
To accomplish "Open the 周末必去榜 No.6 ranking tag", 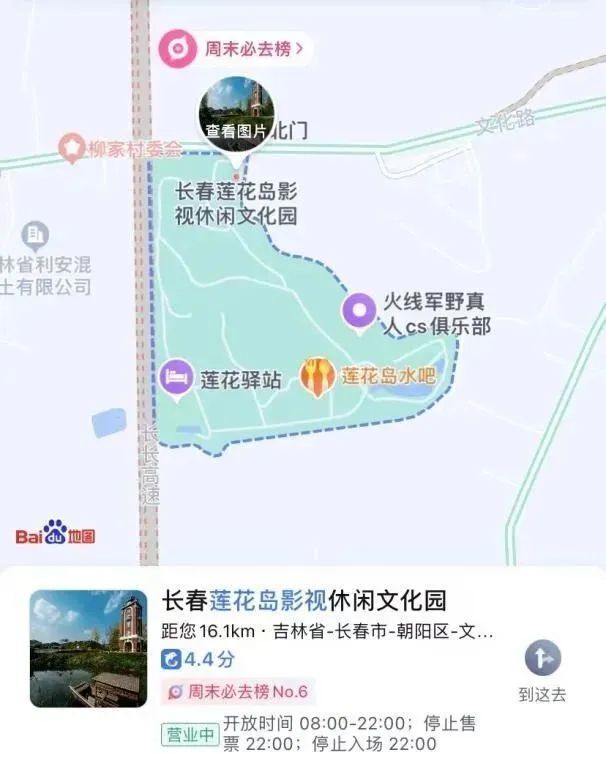I will (238, 691).
